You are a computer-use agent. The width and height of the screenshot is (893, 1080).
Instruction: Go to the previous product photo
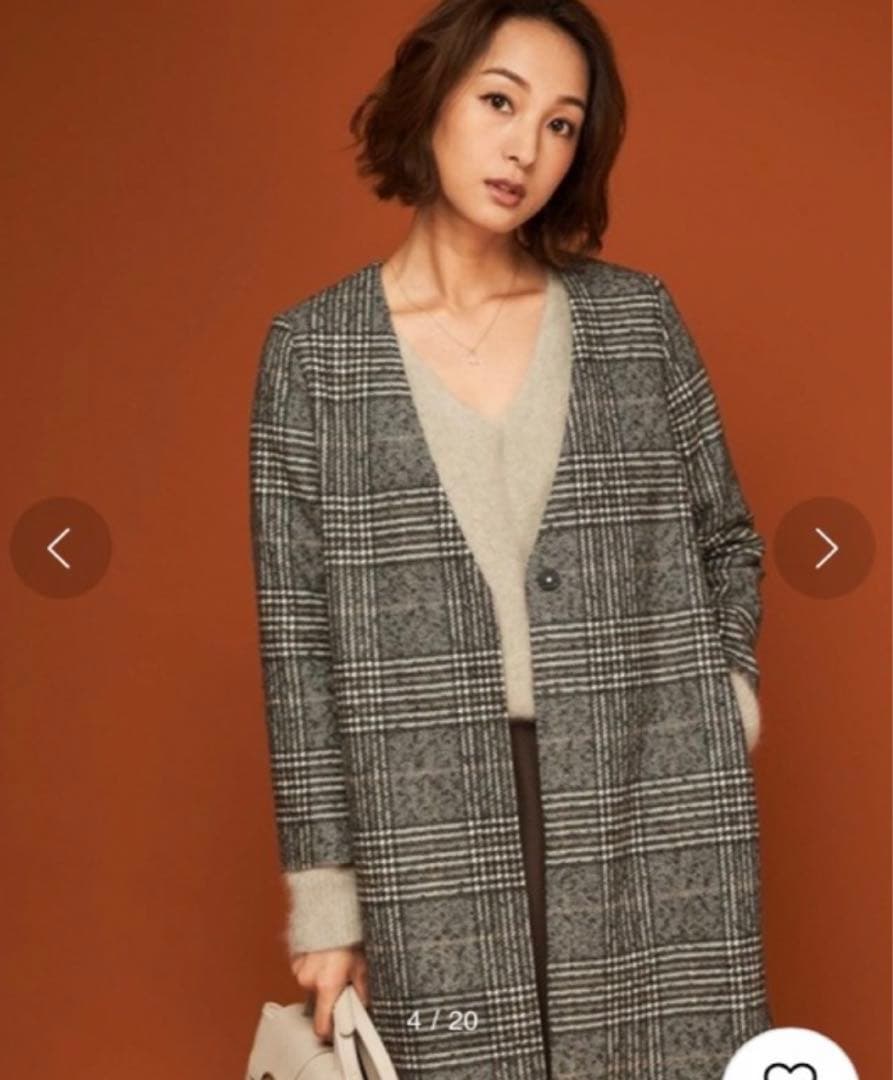pos(60,548)
